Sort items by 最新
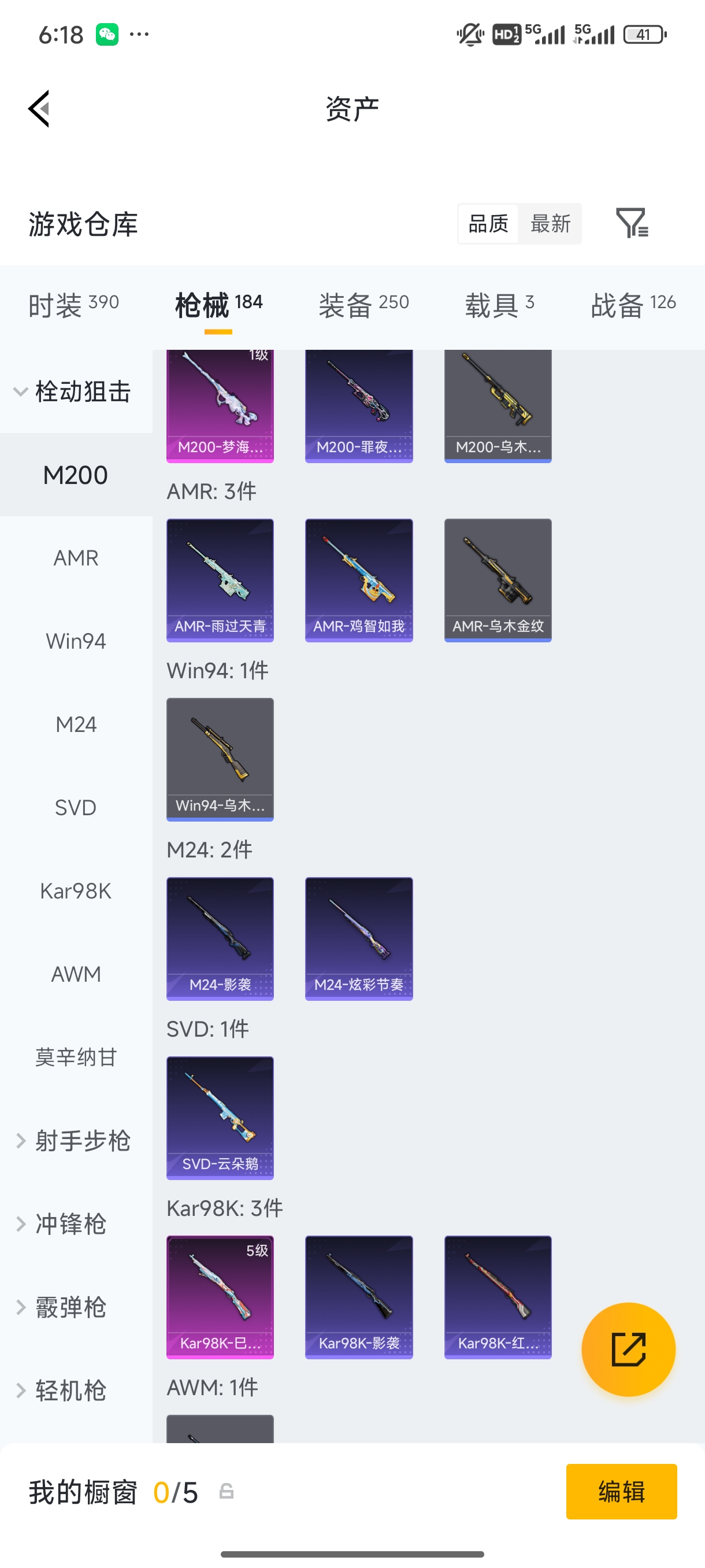 (550, 223)
